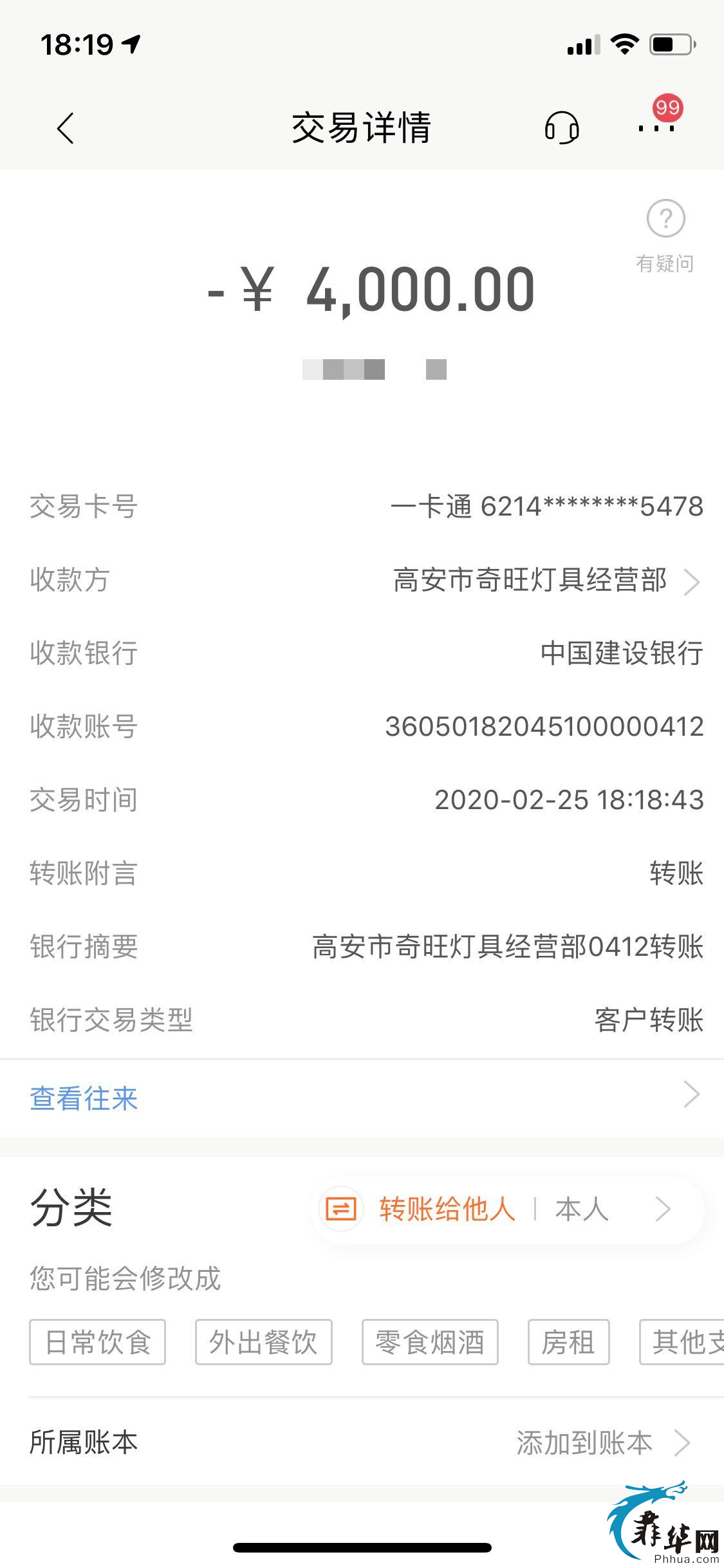Tap the 有疑问 question mark help

(x=665, y=236)
